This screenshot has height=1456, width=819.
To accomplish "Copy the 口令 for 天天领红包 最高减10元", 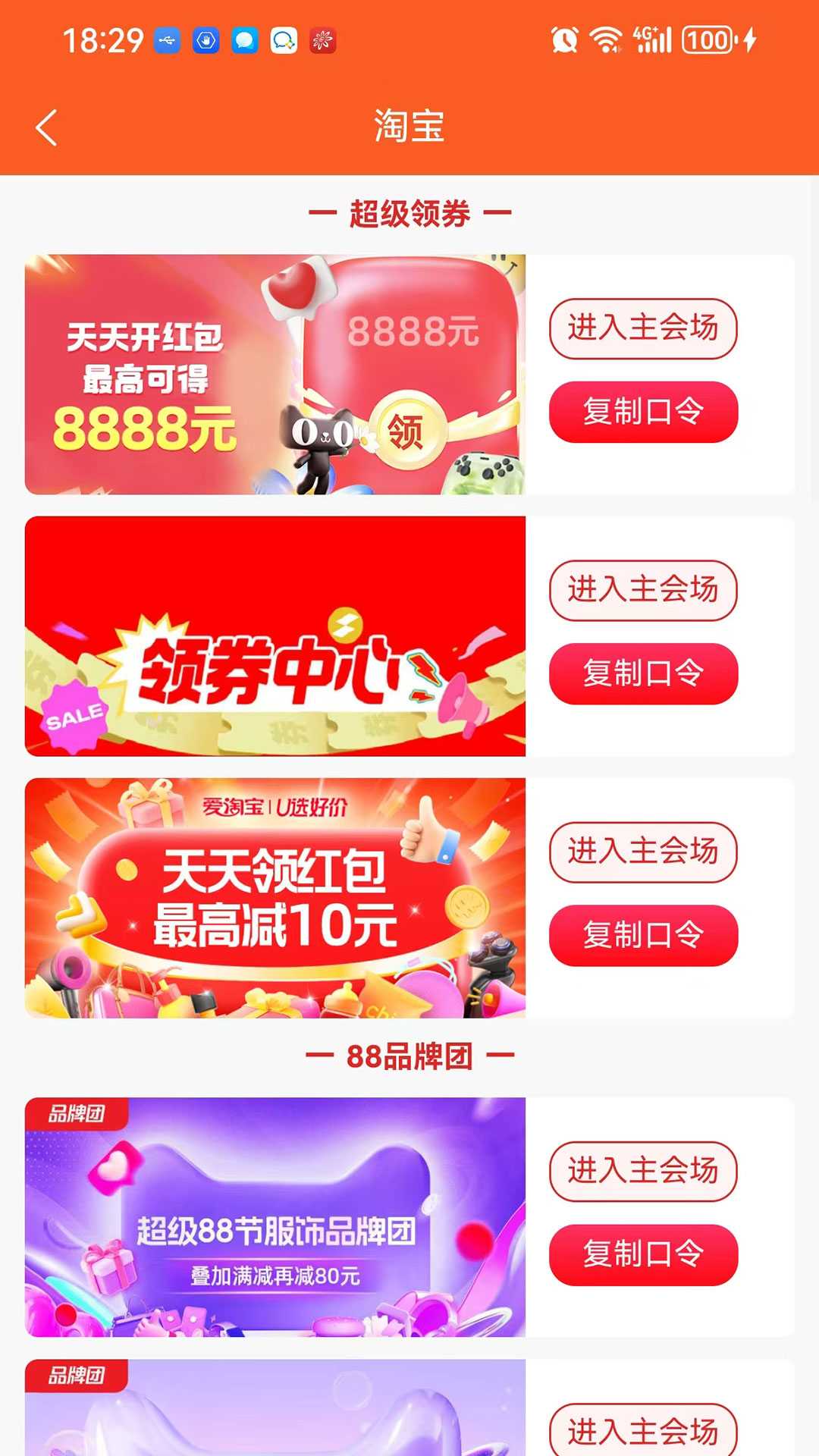I will point(643,935).
